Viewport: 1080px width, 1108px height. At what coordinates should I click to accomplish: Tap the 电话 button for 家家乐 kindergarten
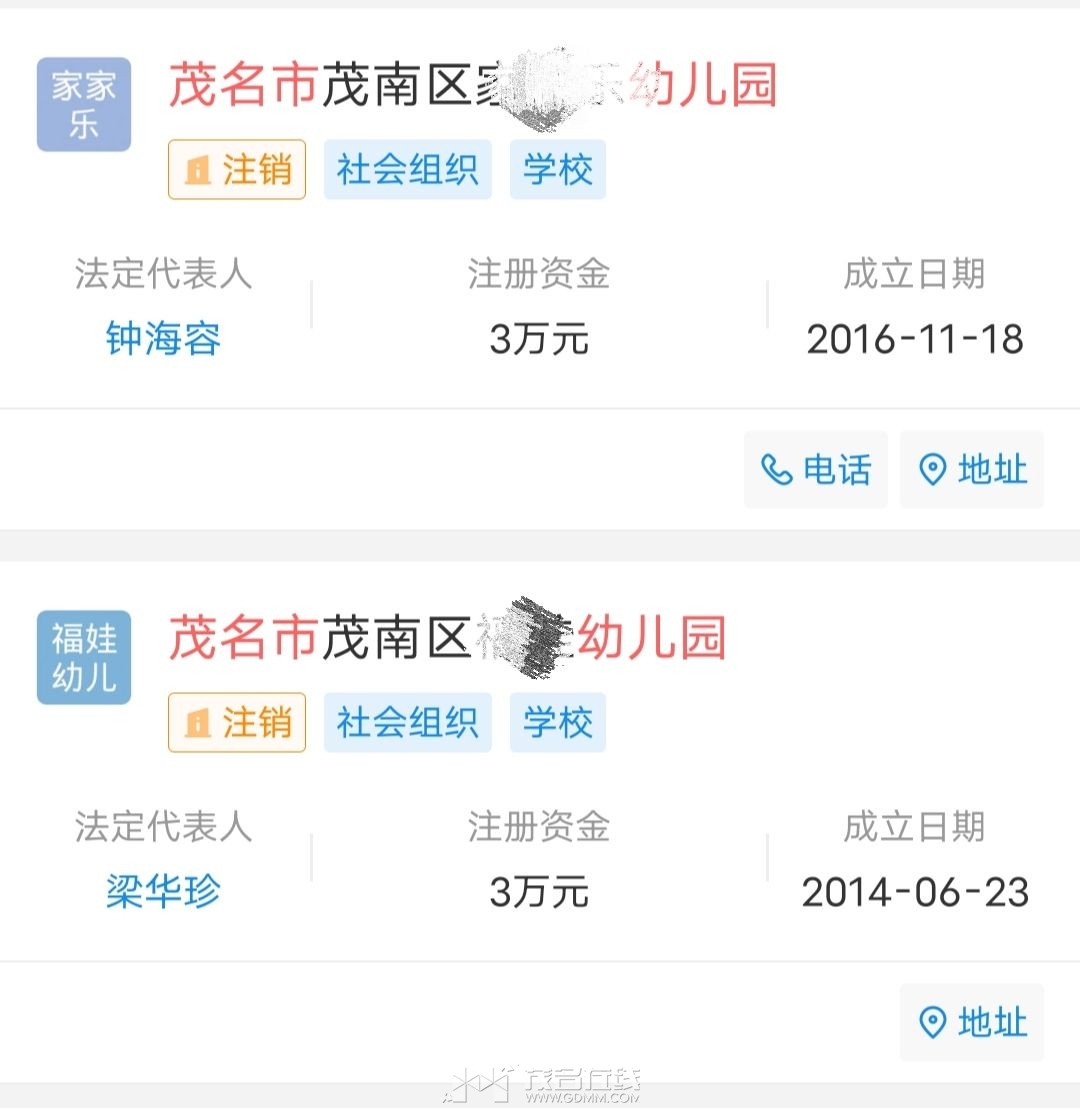pos(815,470)
